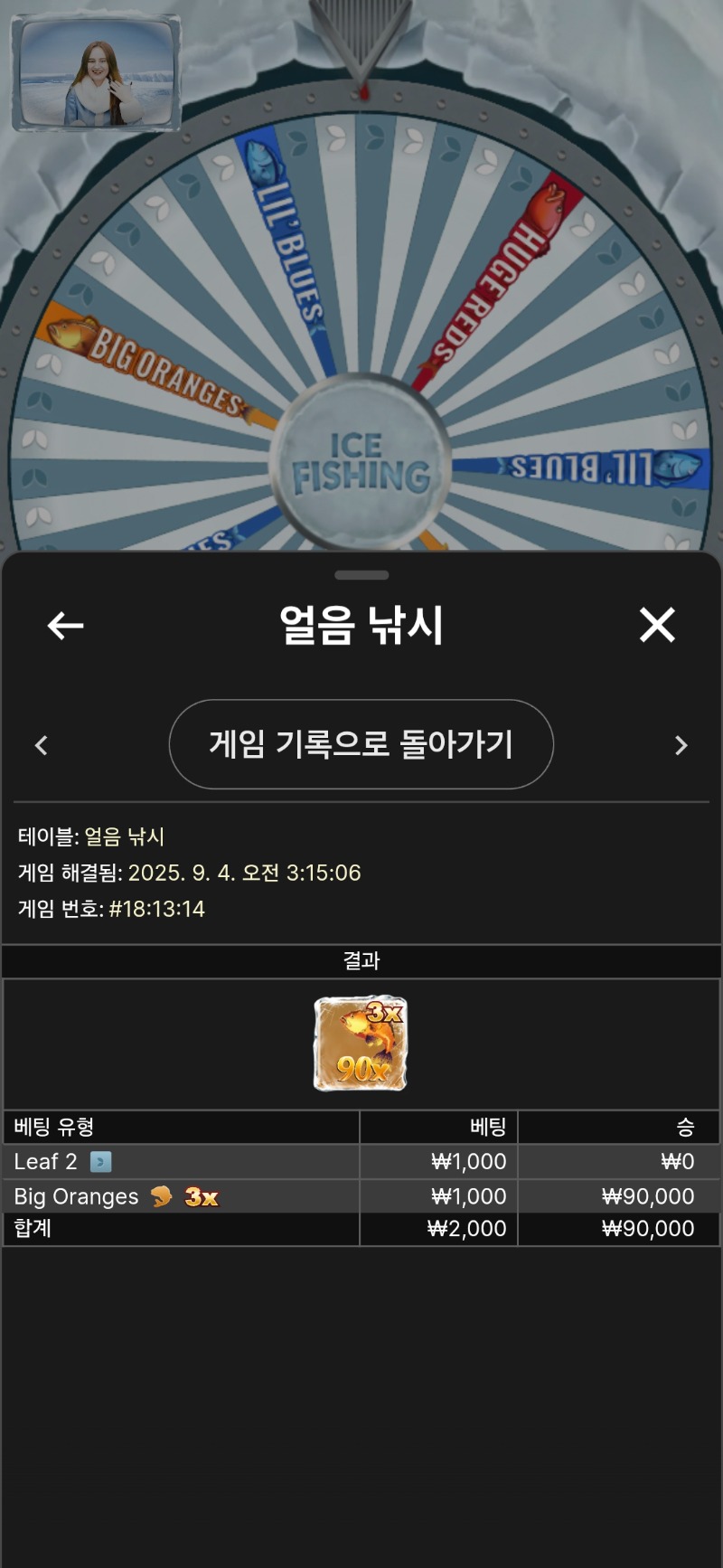Open the live dealer video thumbnail
The height and width of the screenshot is (1568, 723).
pos(96,73)
